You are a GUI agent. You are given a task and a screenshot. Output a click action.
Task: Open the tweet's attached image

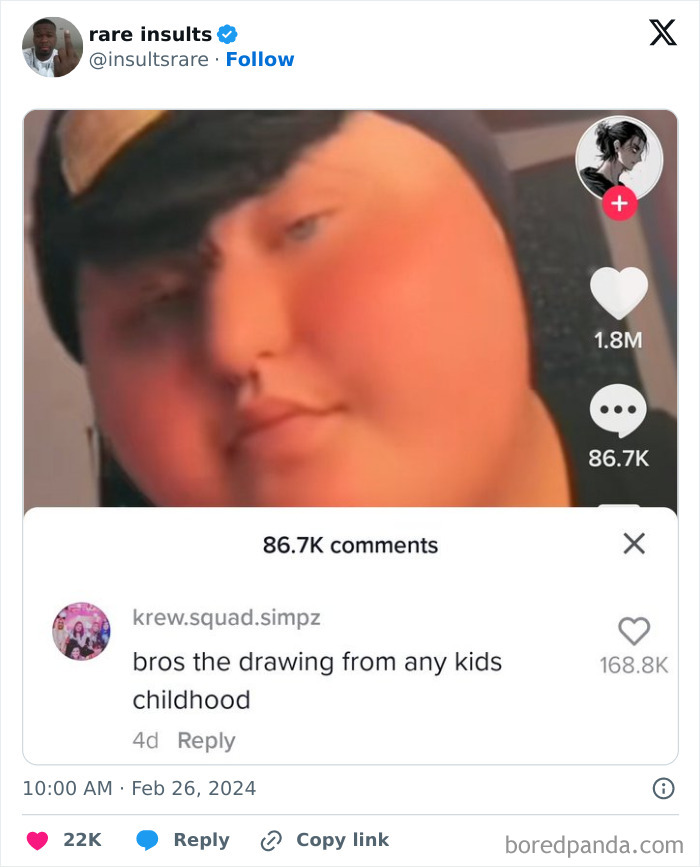click(350, 437)
